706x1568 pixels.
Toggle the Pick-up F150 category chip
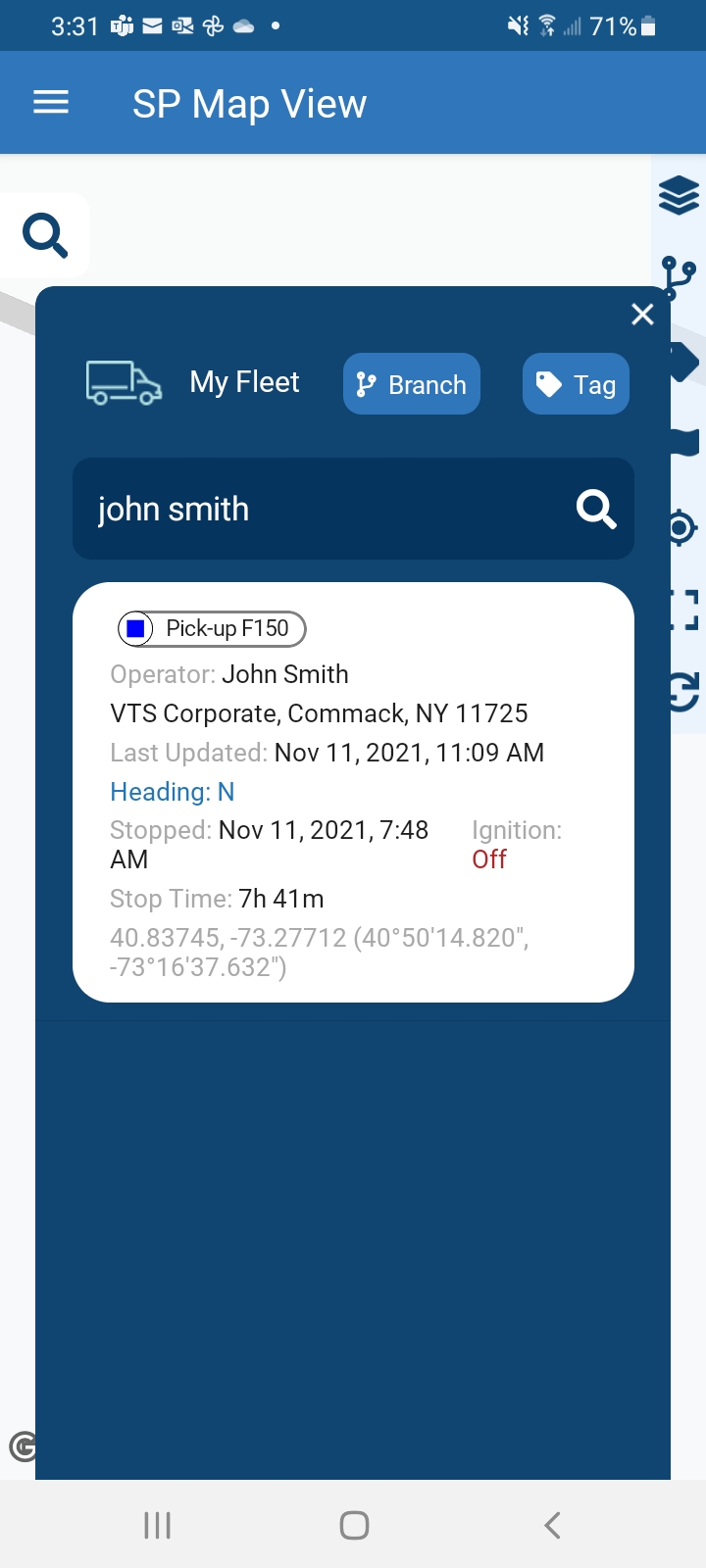(x=211, y=628)
